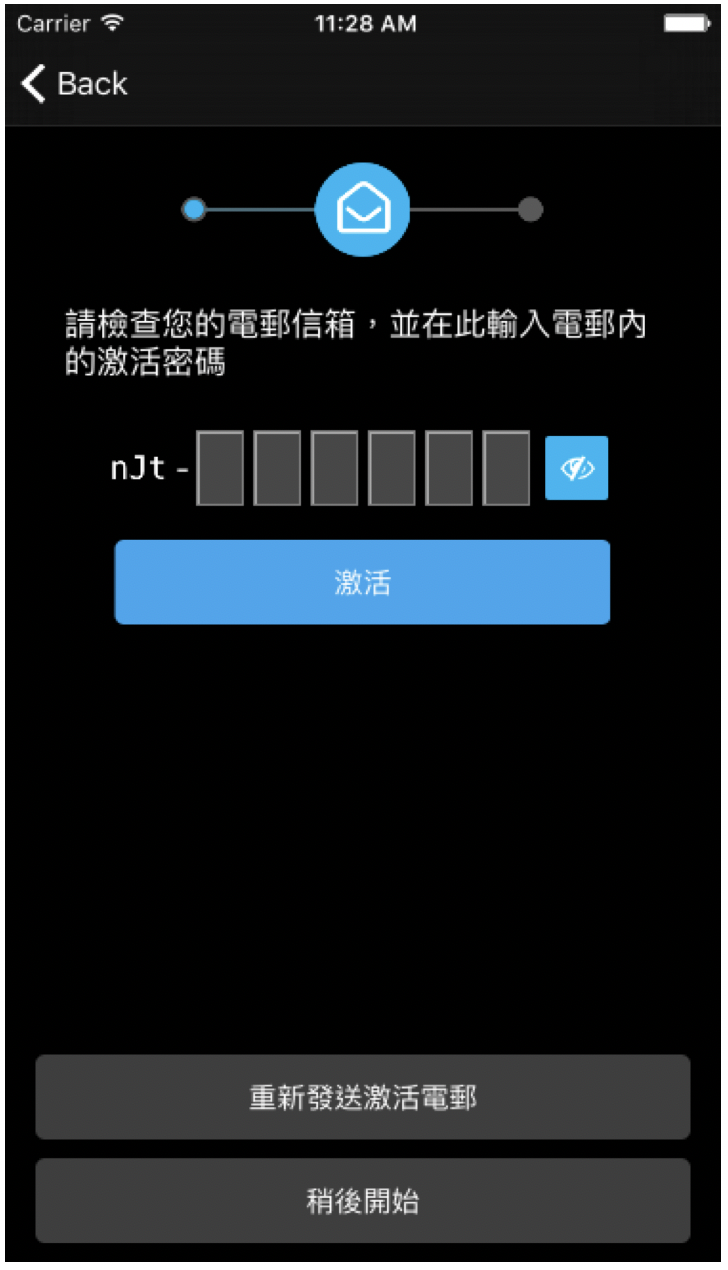Screen dimensions: 728x1270
Task: Choose 稍後開始 to start later
Action: click(362, 1201)
